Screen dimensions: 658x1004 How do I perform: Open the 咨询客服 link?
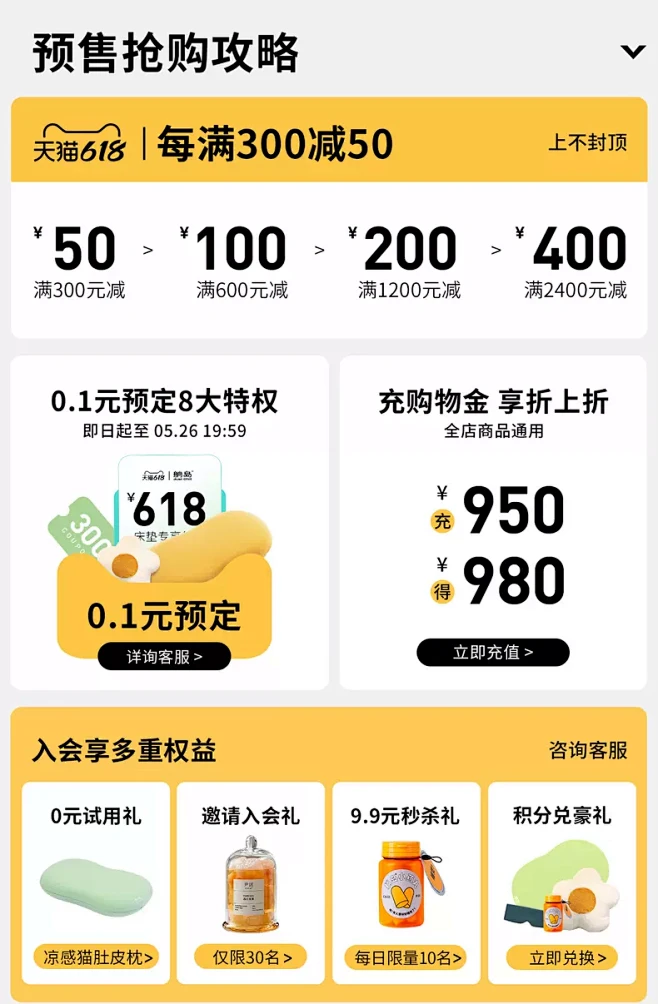(x=588, y=750)
